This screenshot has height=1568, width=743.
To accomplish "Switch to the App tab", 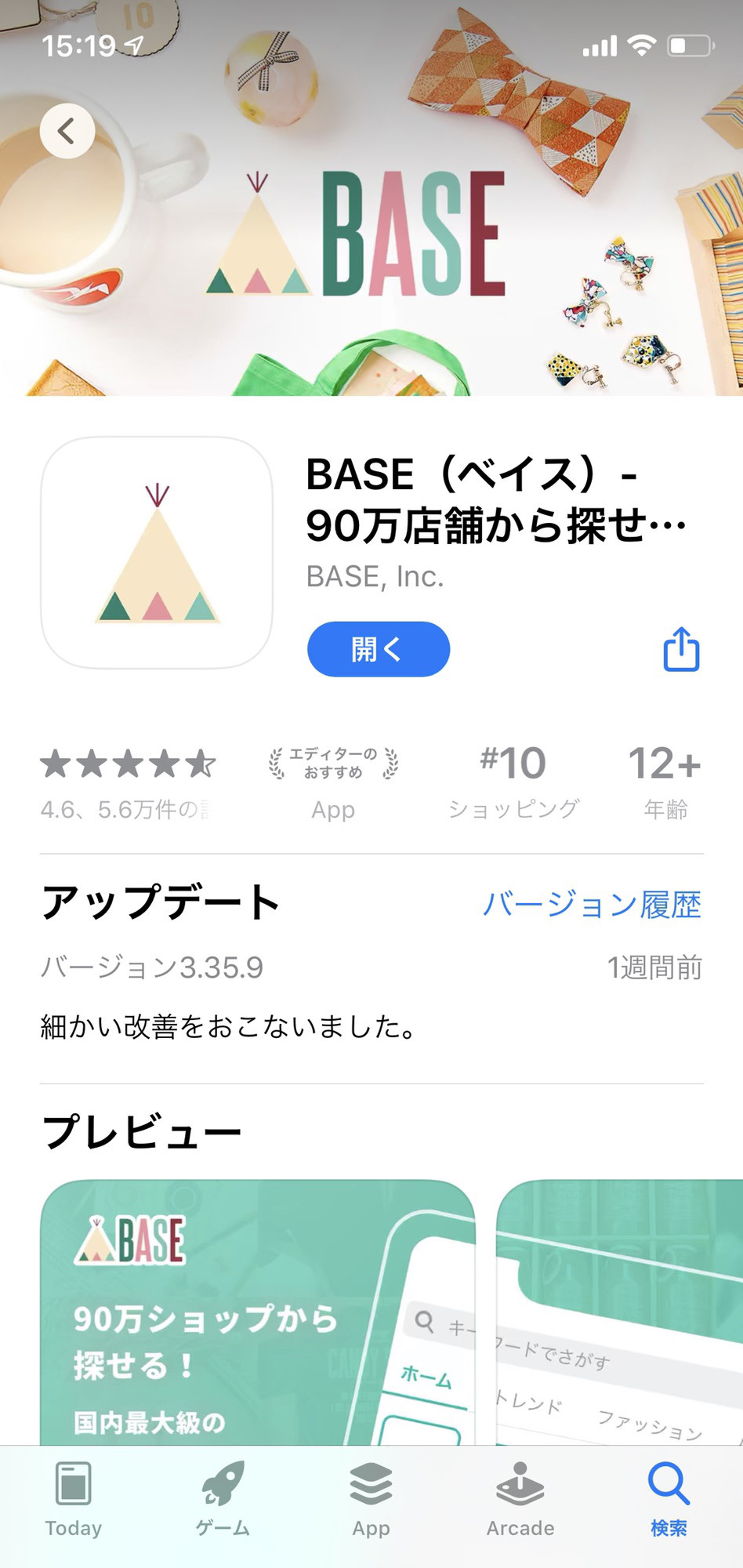I will [x=371, y=1499].
